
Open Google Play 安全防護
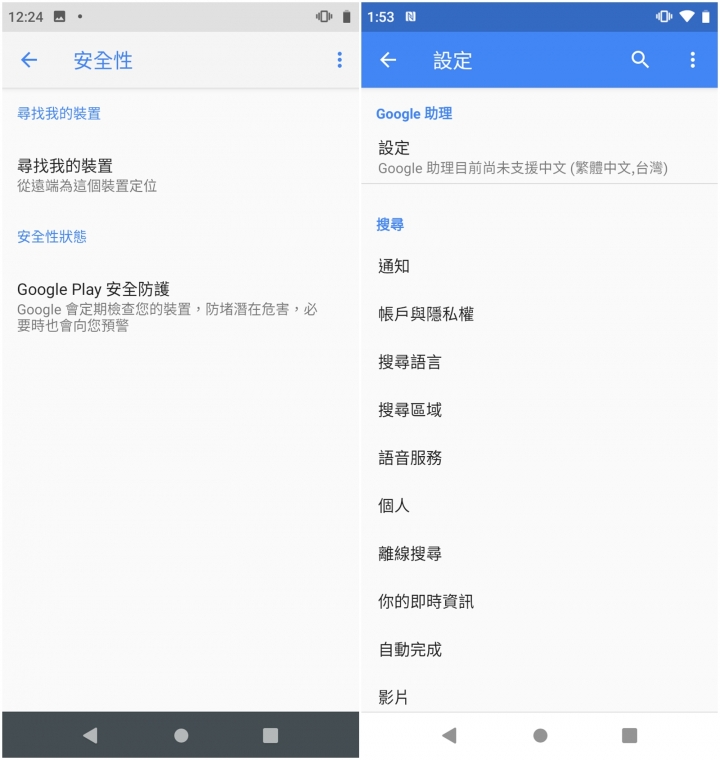[165, 306]
